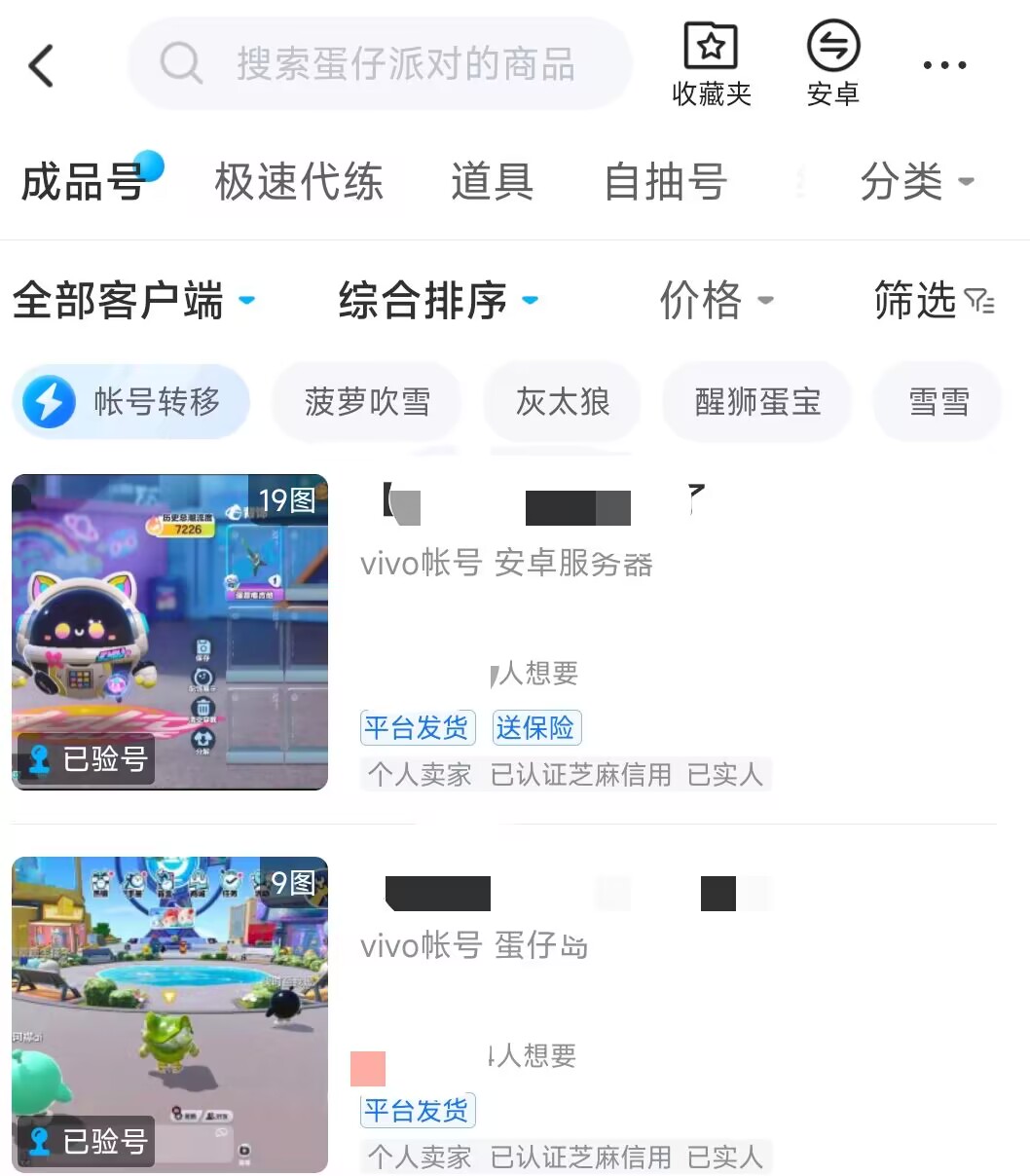Screen dimensions: 1030x1176
Task: Select the 成品号 tab
Action: pos(83,182)
